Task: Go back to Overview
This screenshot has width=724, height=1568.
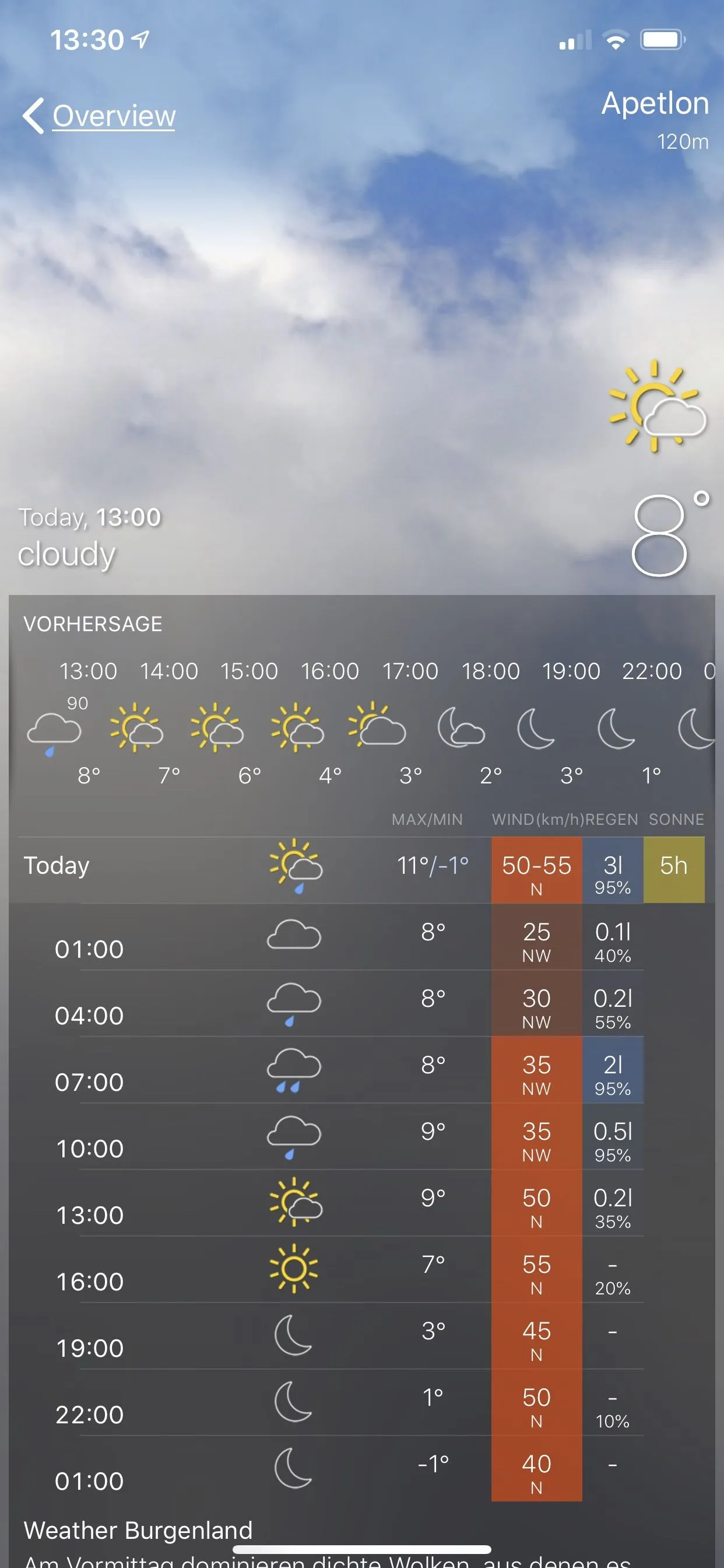Action: pos(100,116)
